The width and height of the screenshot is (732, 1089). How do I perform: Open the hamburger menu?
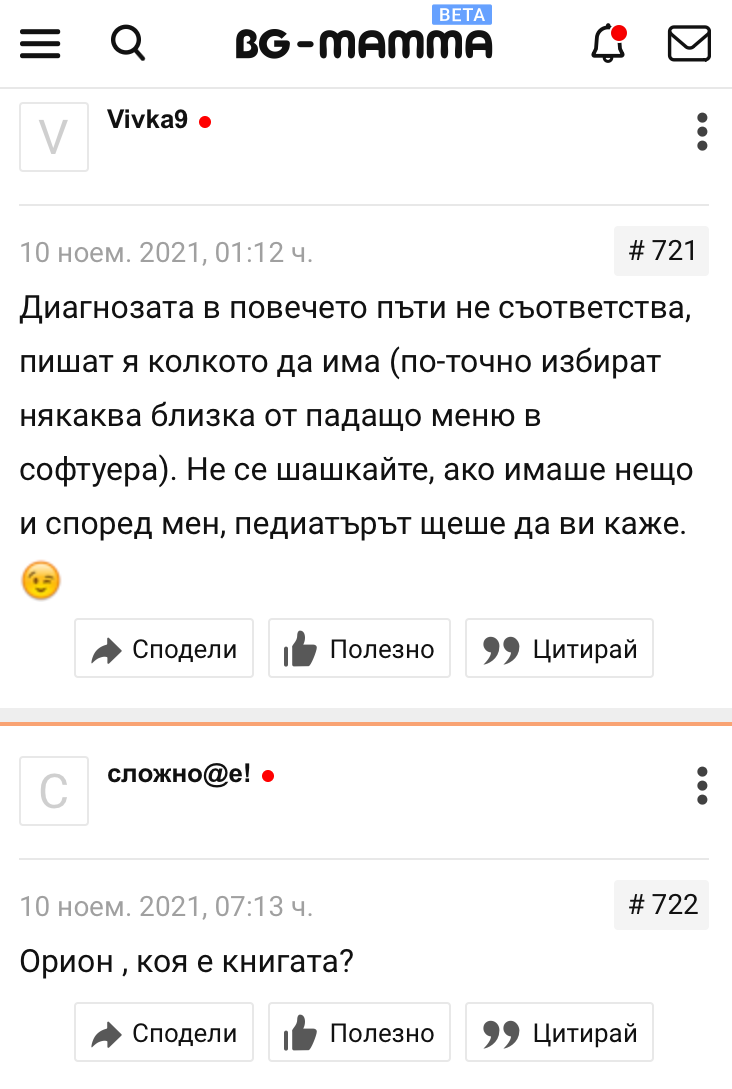[40, 44]
